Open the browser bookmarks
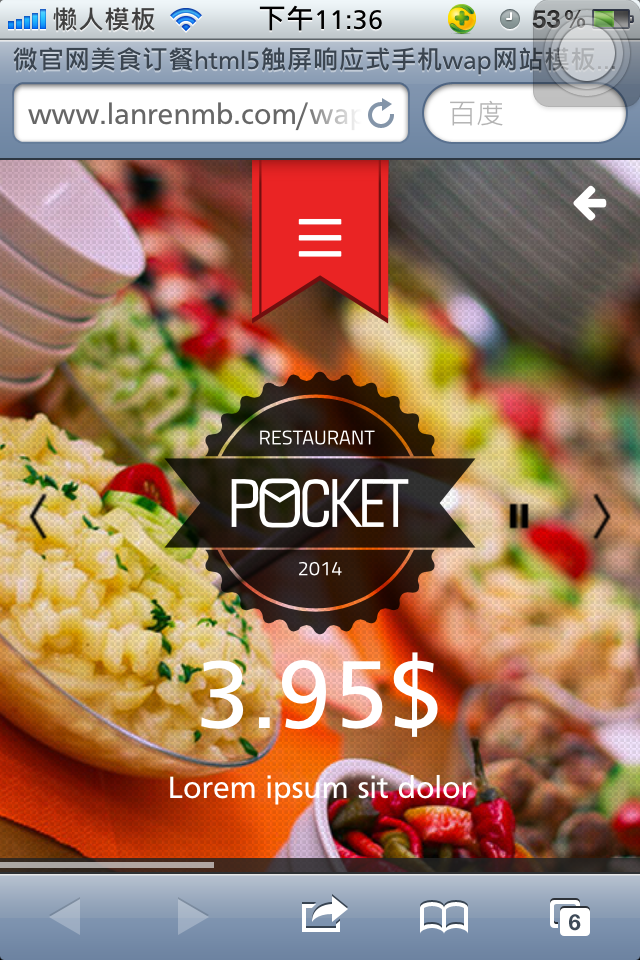The image size is (640, 960). (x=444, y=915)
